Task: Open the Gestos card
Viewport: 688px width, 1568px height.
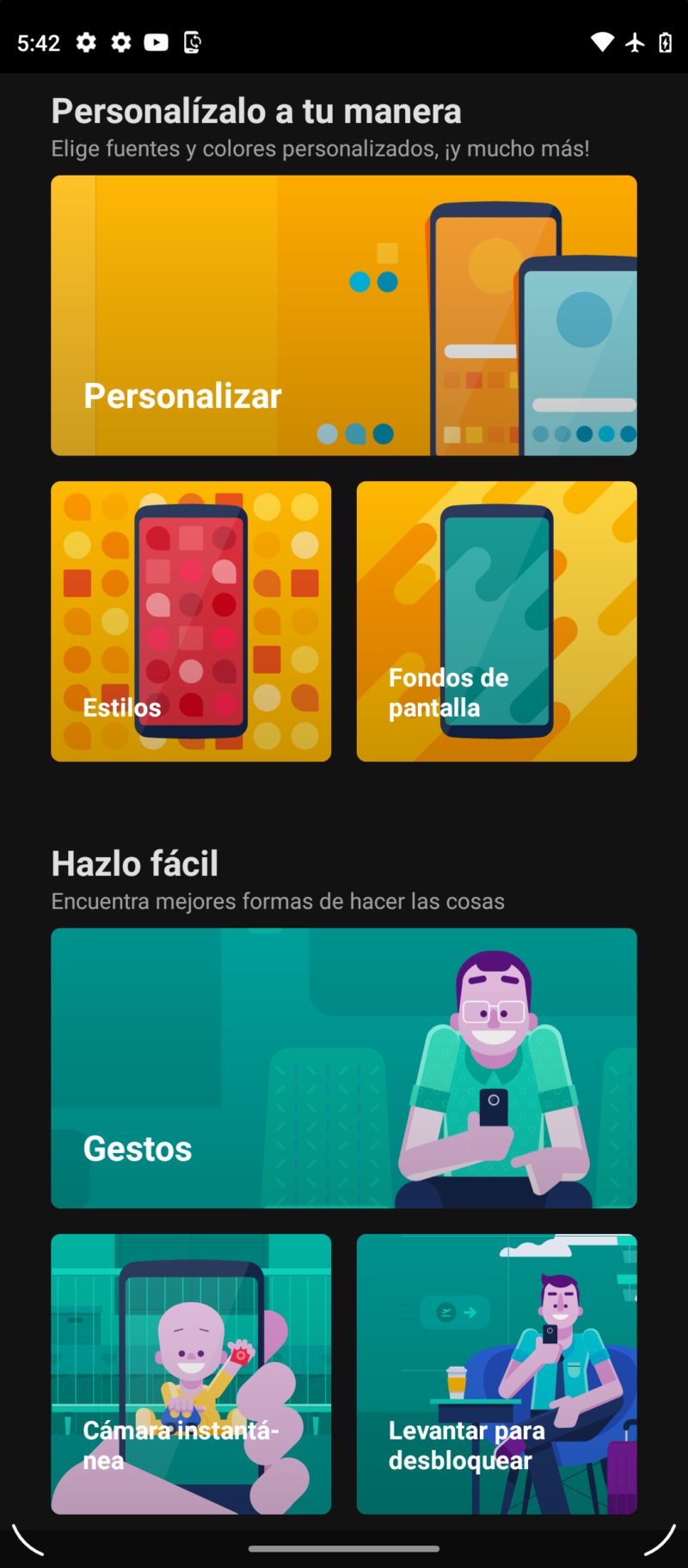Action: (x=344, y=1068)
